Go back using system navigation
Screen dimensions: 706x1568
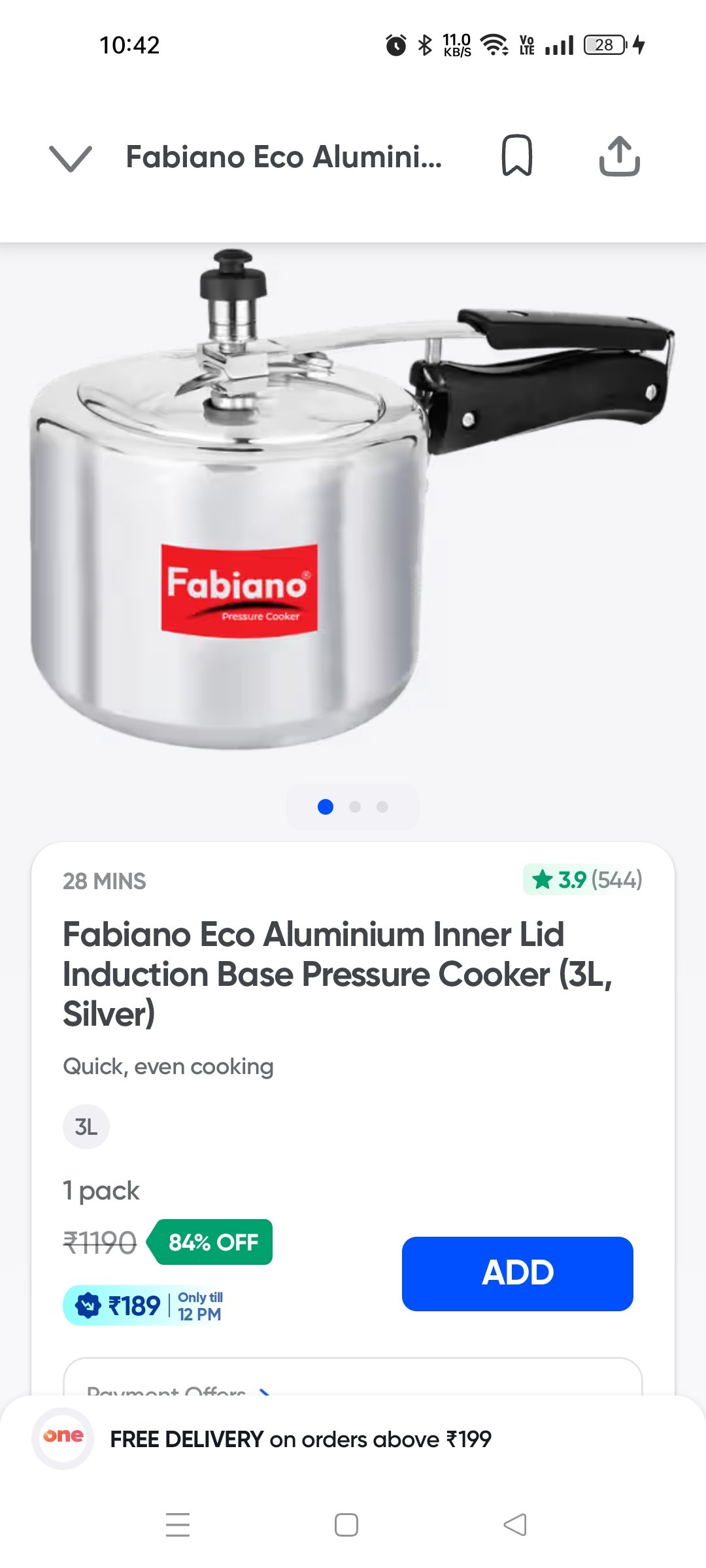pyautogui.click(x=515, y=1525)
